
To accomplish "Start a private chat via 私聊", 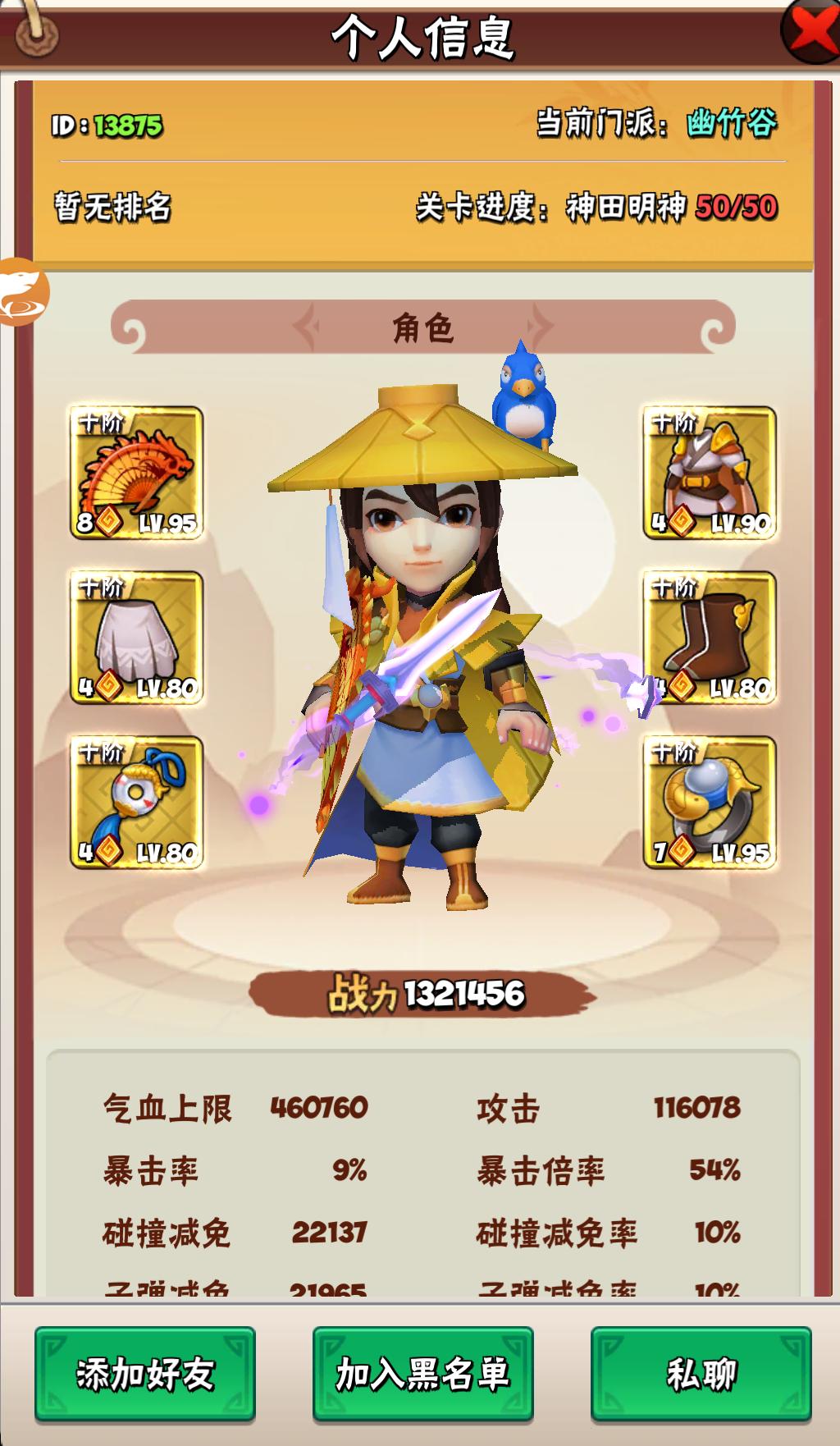I will tap(701, 1374).
